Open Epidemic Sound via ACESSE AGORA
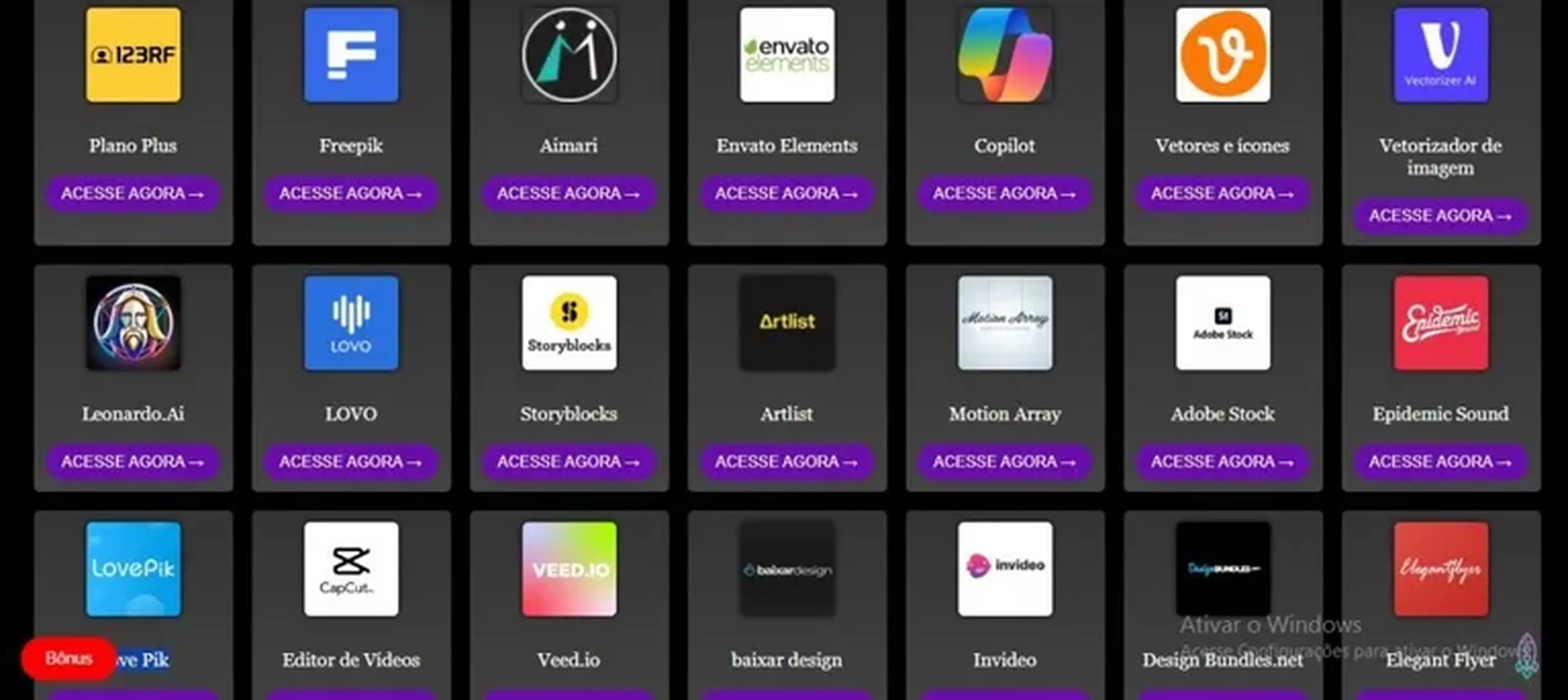The height and width of the screenshot is (700, 1568). [x=1440, y=462]
